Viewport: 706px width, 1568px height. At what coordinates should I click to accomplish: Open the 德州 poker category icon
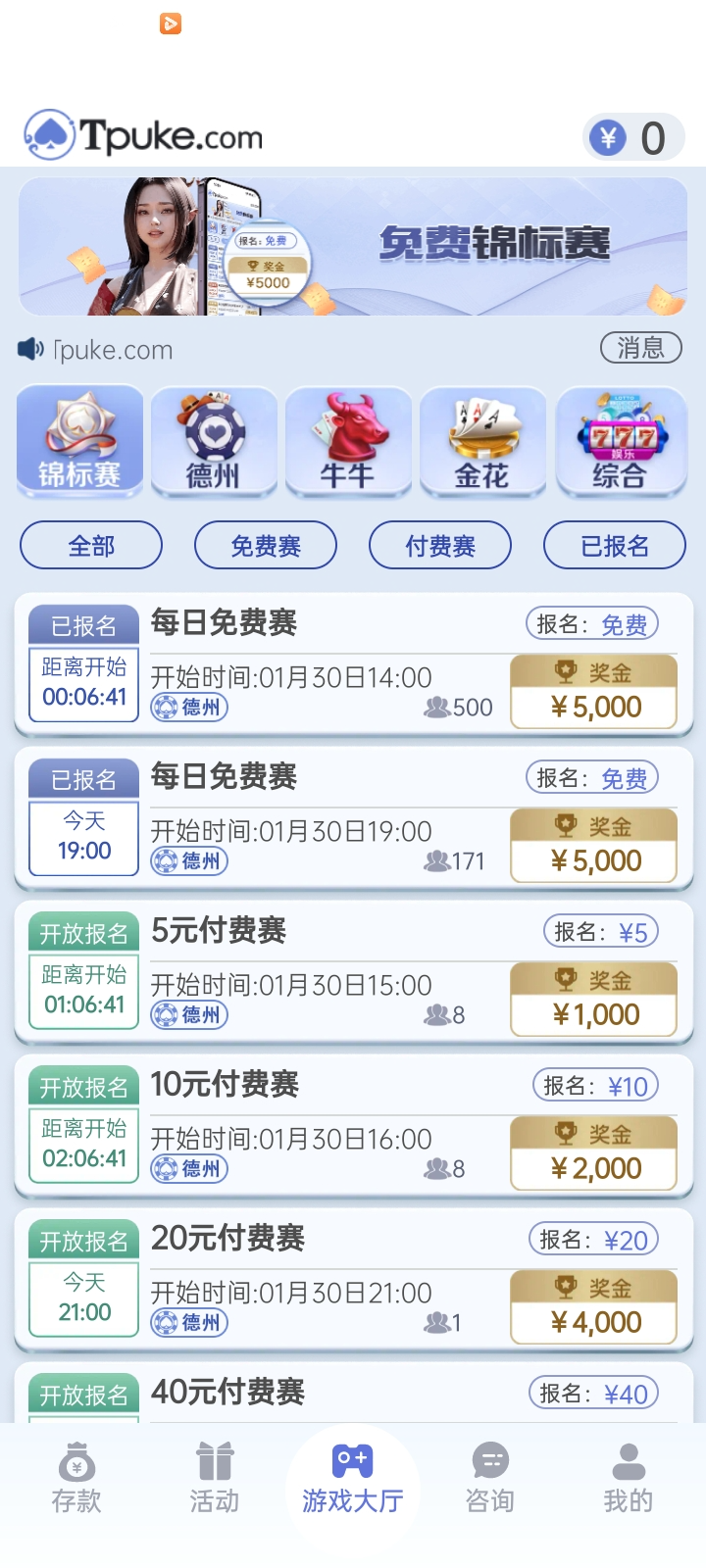click(x=214, y=441)
